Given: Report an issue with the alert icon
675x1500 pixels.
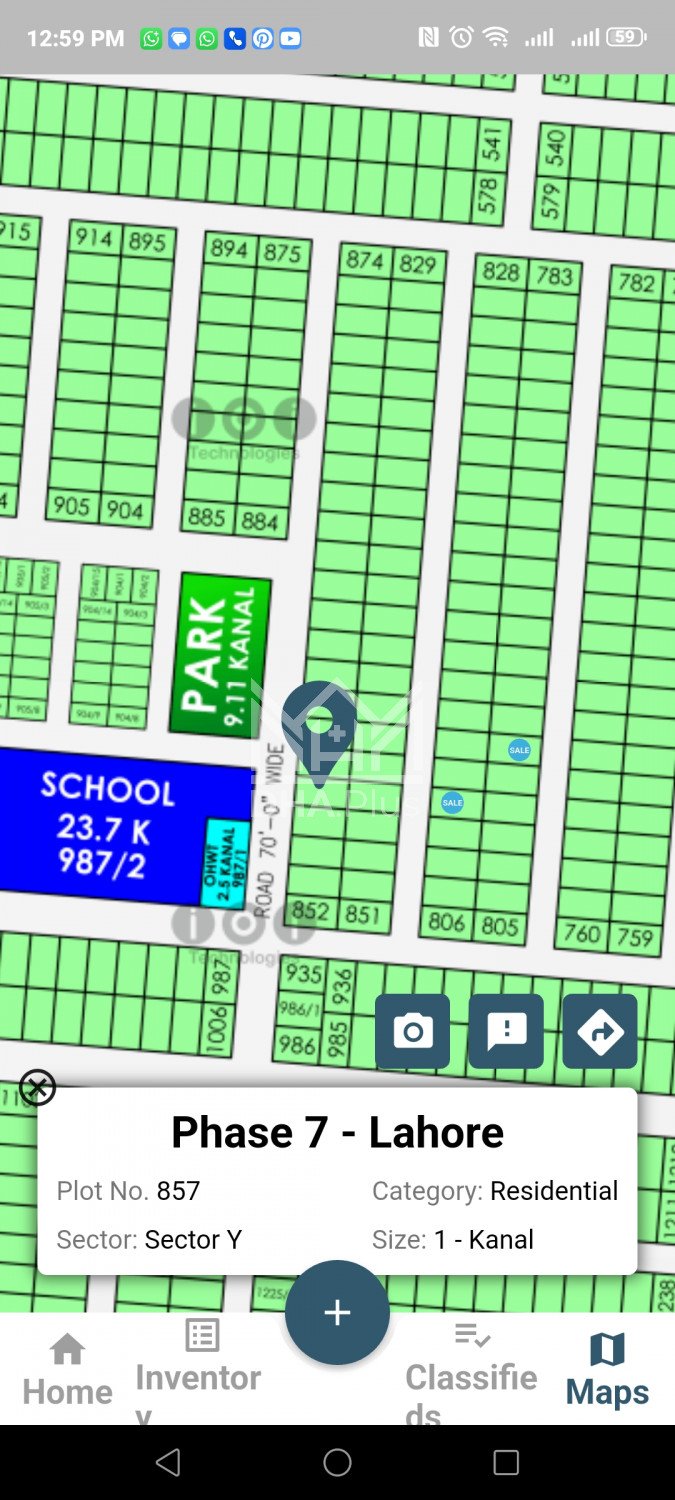Looking at the screenshot, I should pyautogui.click(x=506, y=1031).
